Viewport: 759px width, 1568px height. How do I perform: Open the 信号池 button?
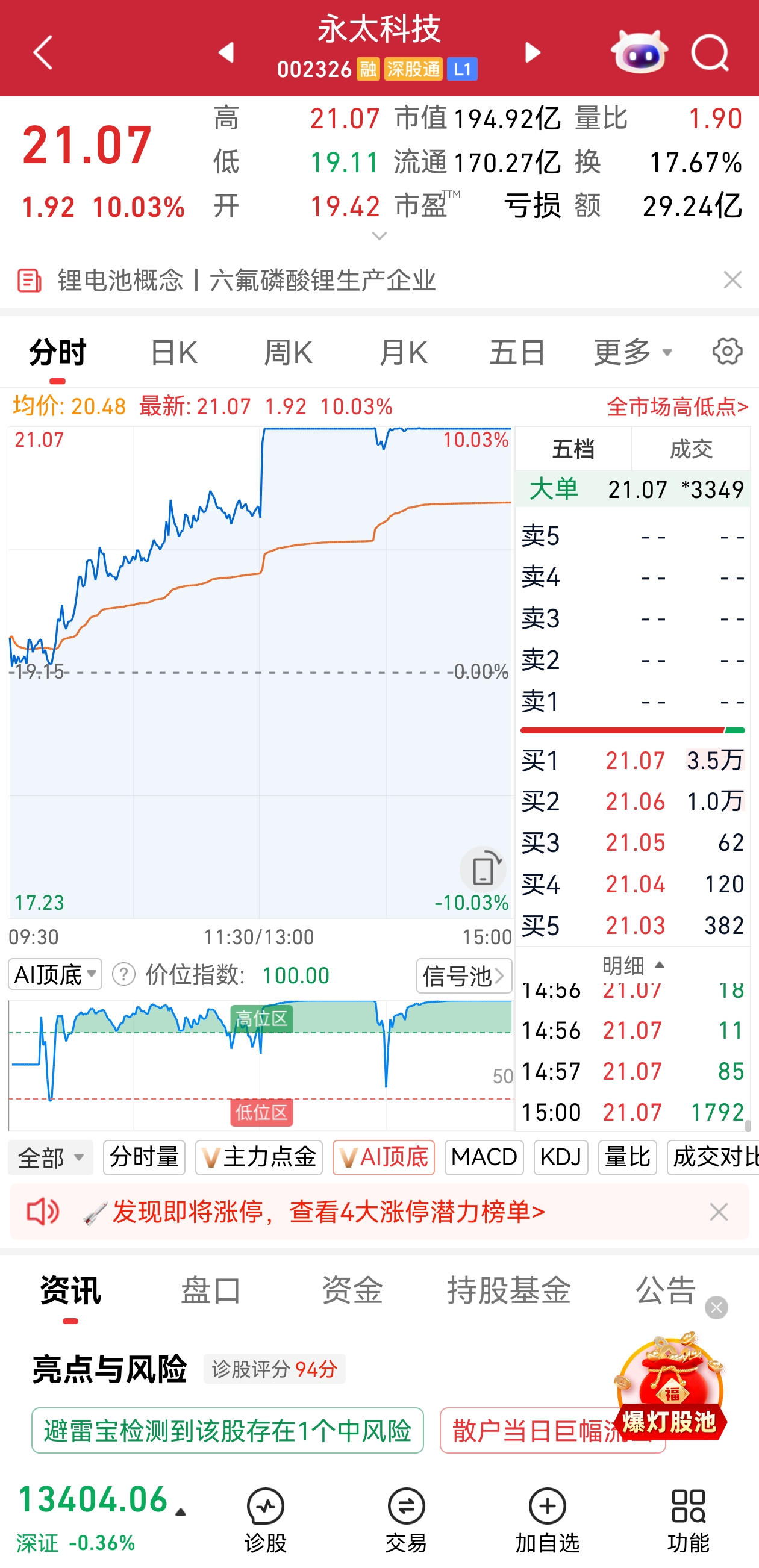click(x=464, y=975)
